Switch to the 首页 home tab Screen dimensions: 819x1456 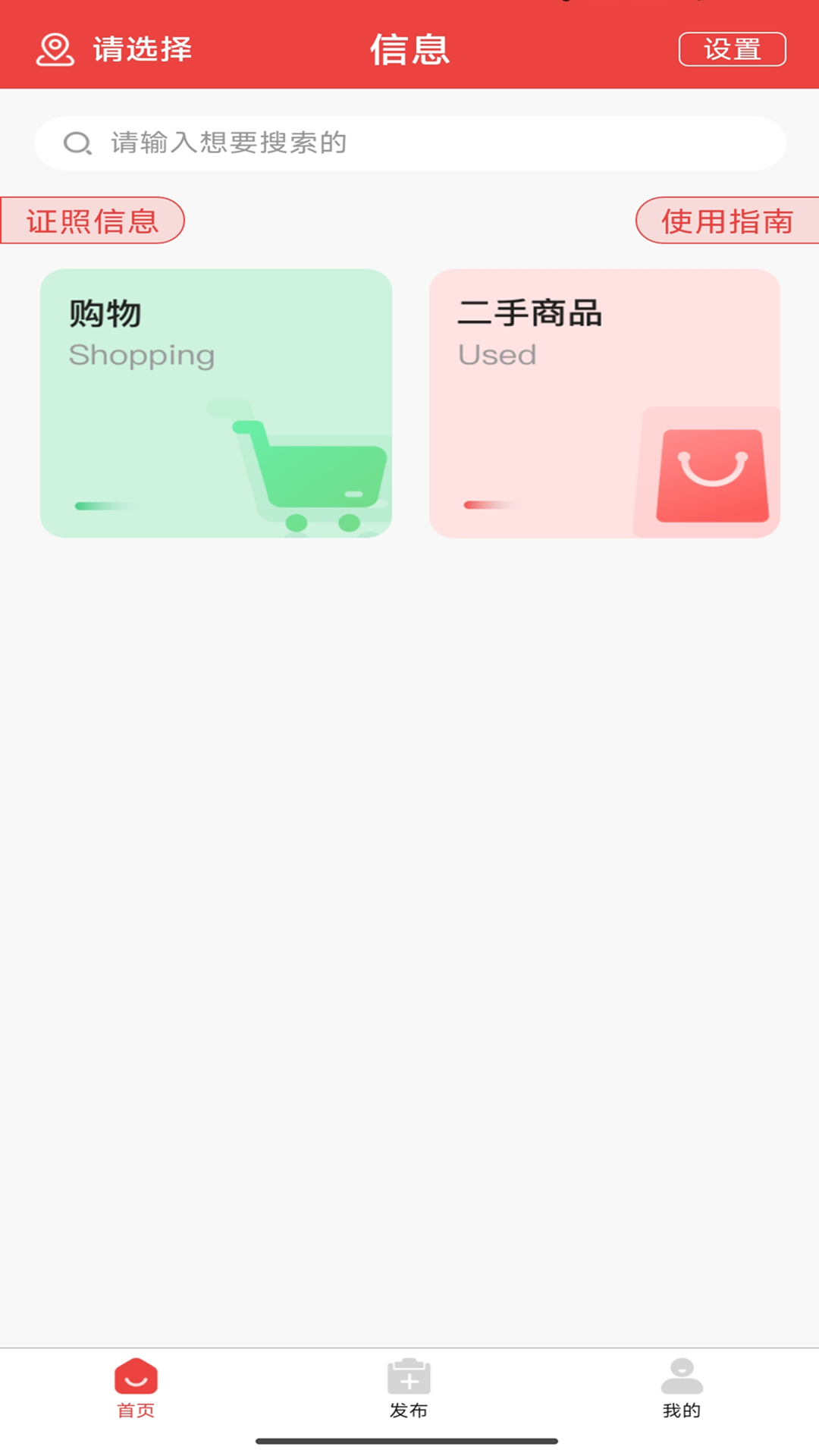tap(136, 1389)
